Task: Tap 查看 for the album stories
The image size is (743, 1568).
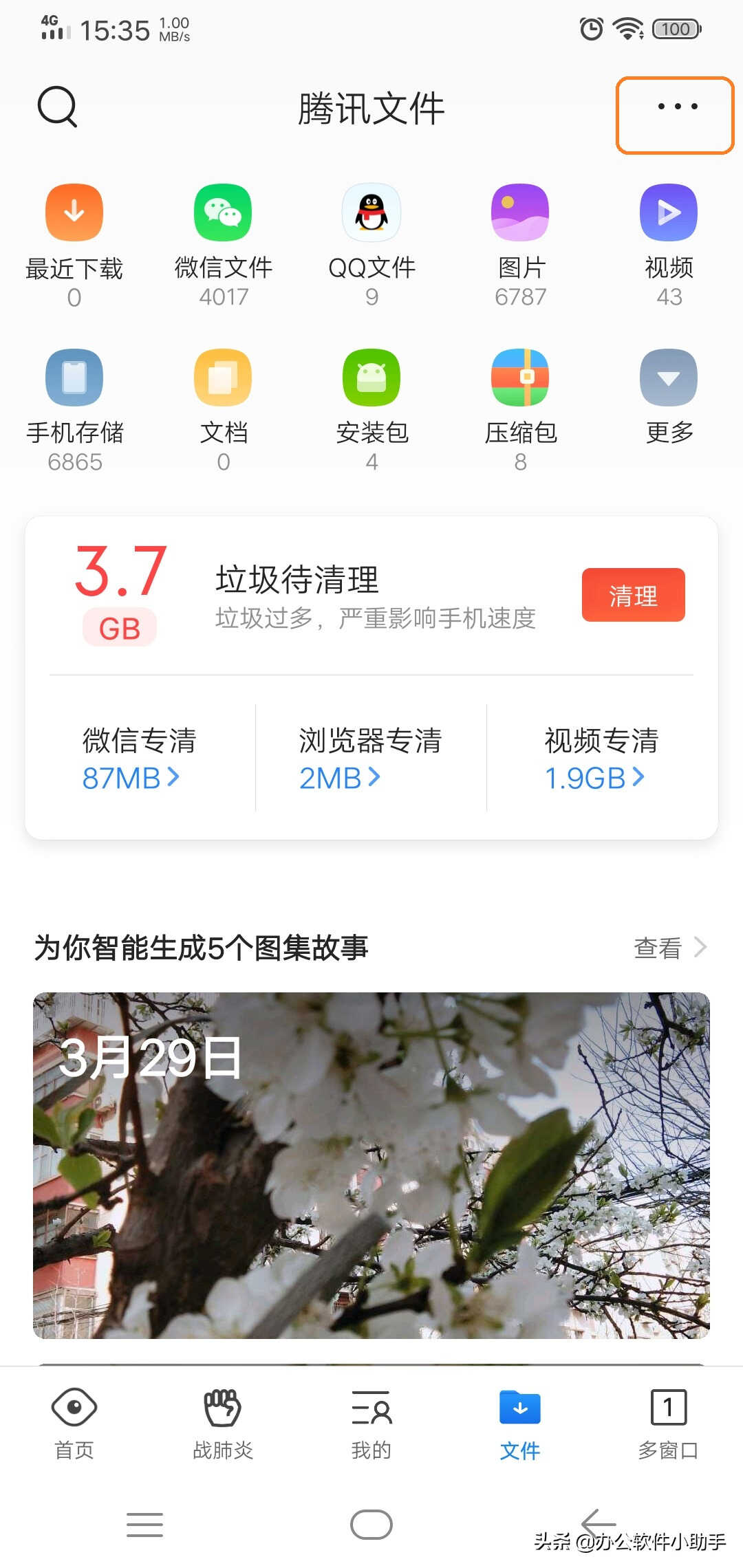Action: (x=669, y=948)
